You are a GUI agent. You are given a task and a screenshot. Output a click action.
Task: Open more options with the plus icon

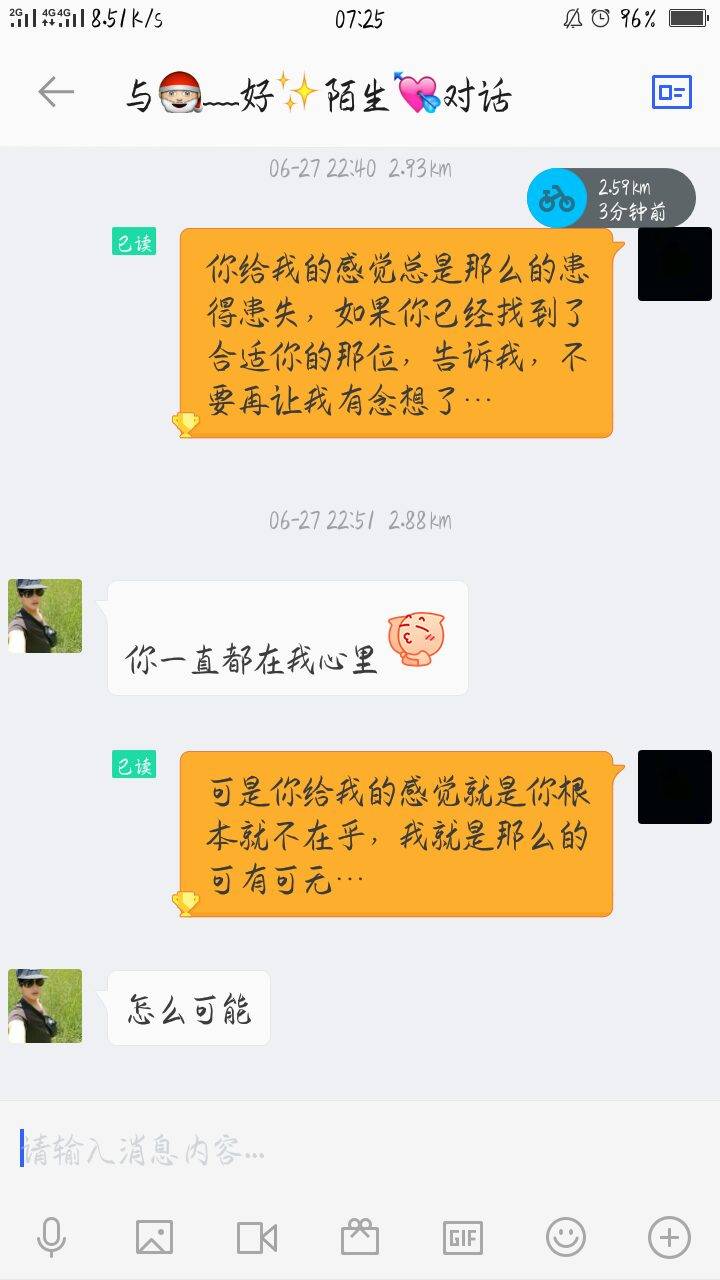coord(669,1238)
